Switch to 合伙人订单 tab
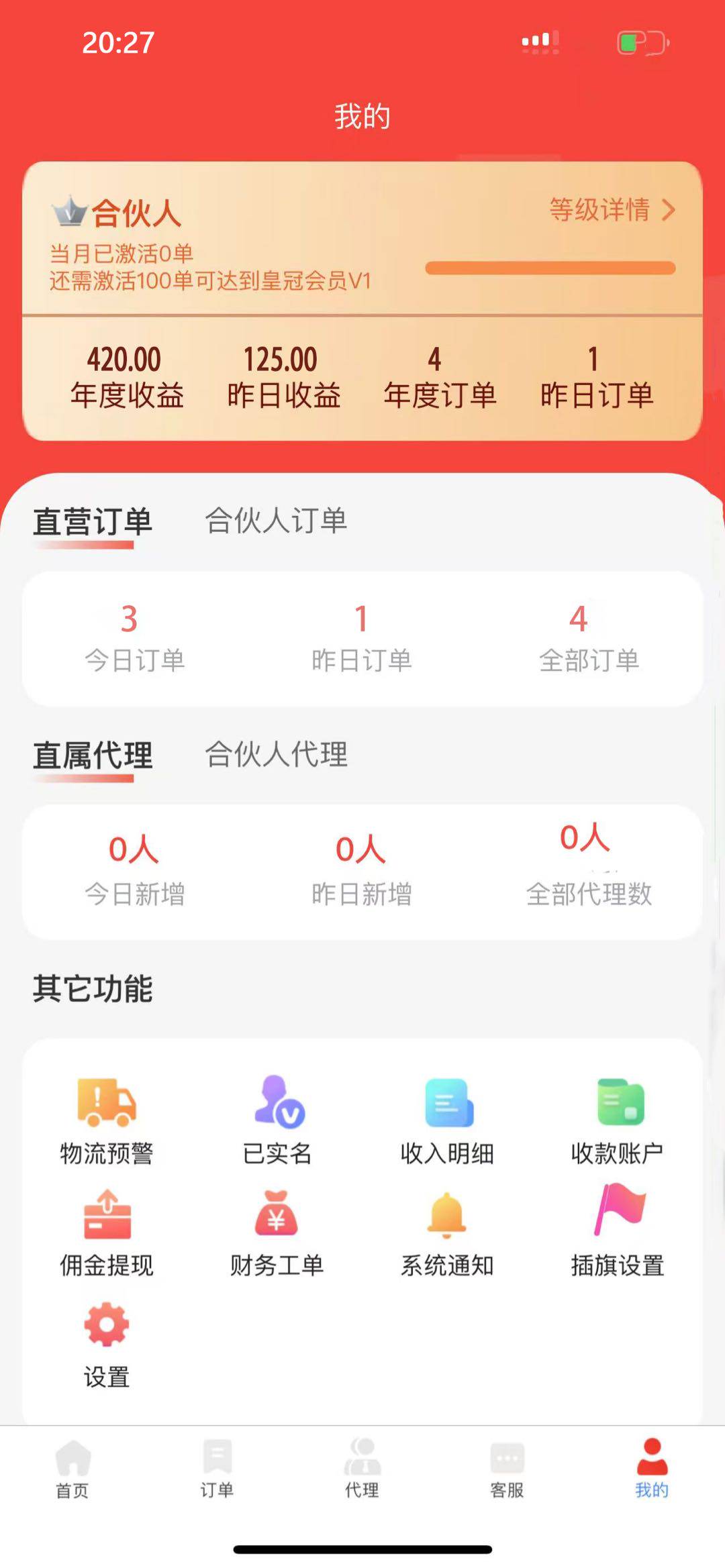Screen dimensions: 725x1568 (x=275, y=521)
